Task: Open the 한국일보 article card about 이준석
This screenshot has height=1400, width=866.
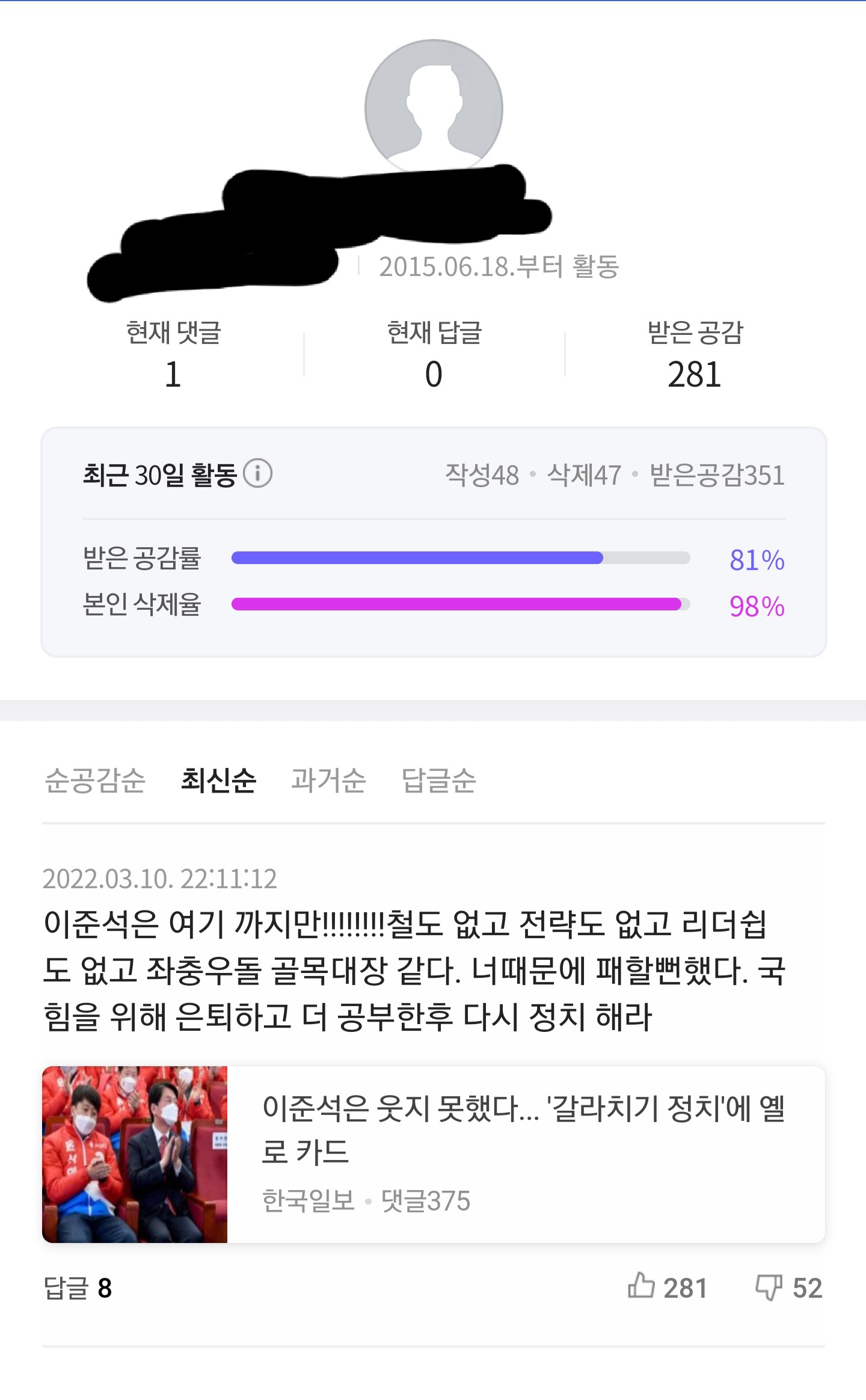Action: (x=433, y=1153)
